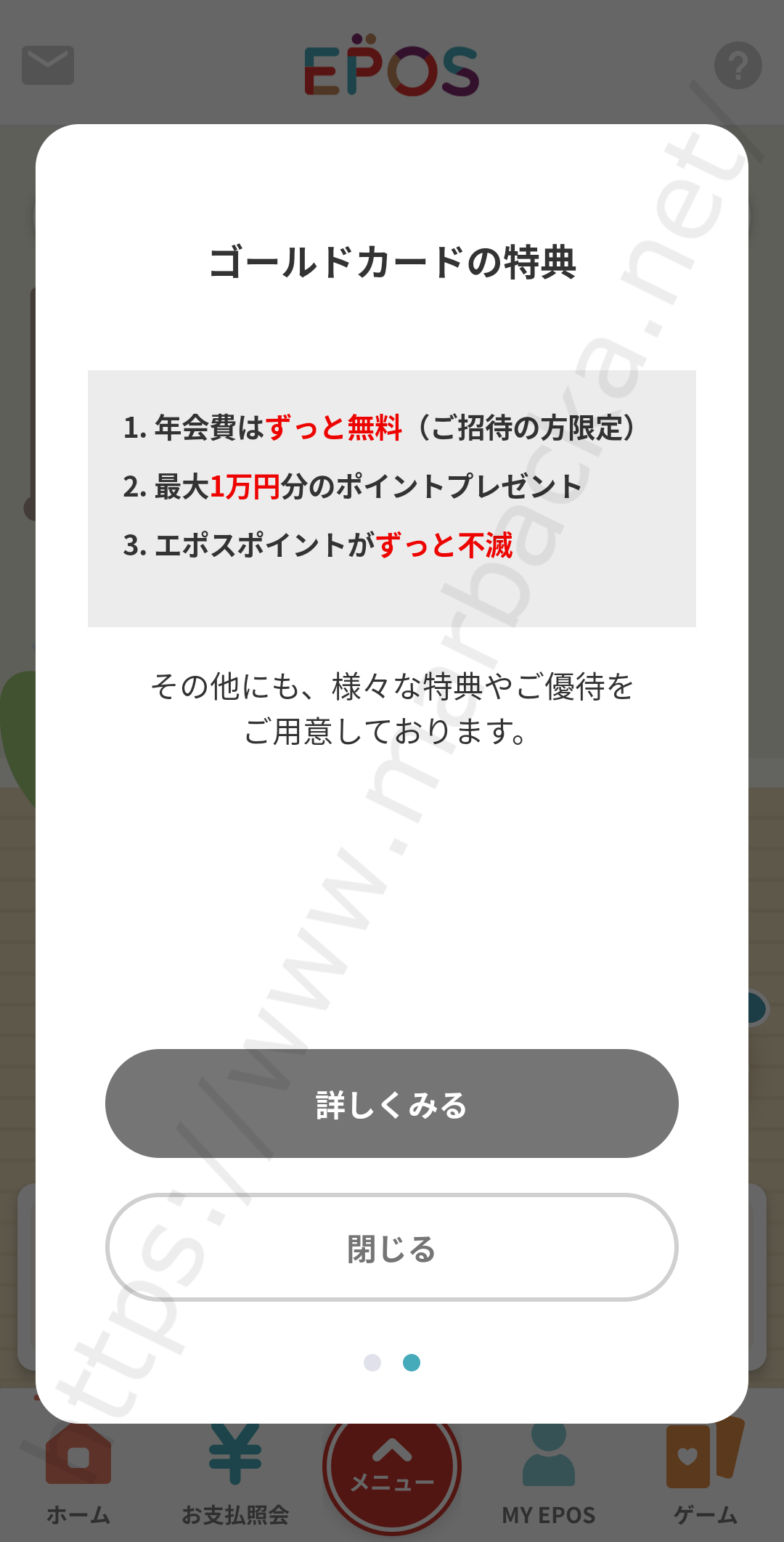Close the dialog with 閉じる
Screen dimensions: 784x1542
(x=392, y=1247)
